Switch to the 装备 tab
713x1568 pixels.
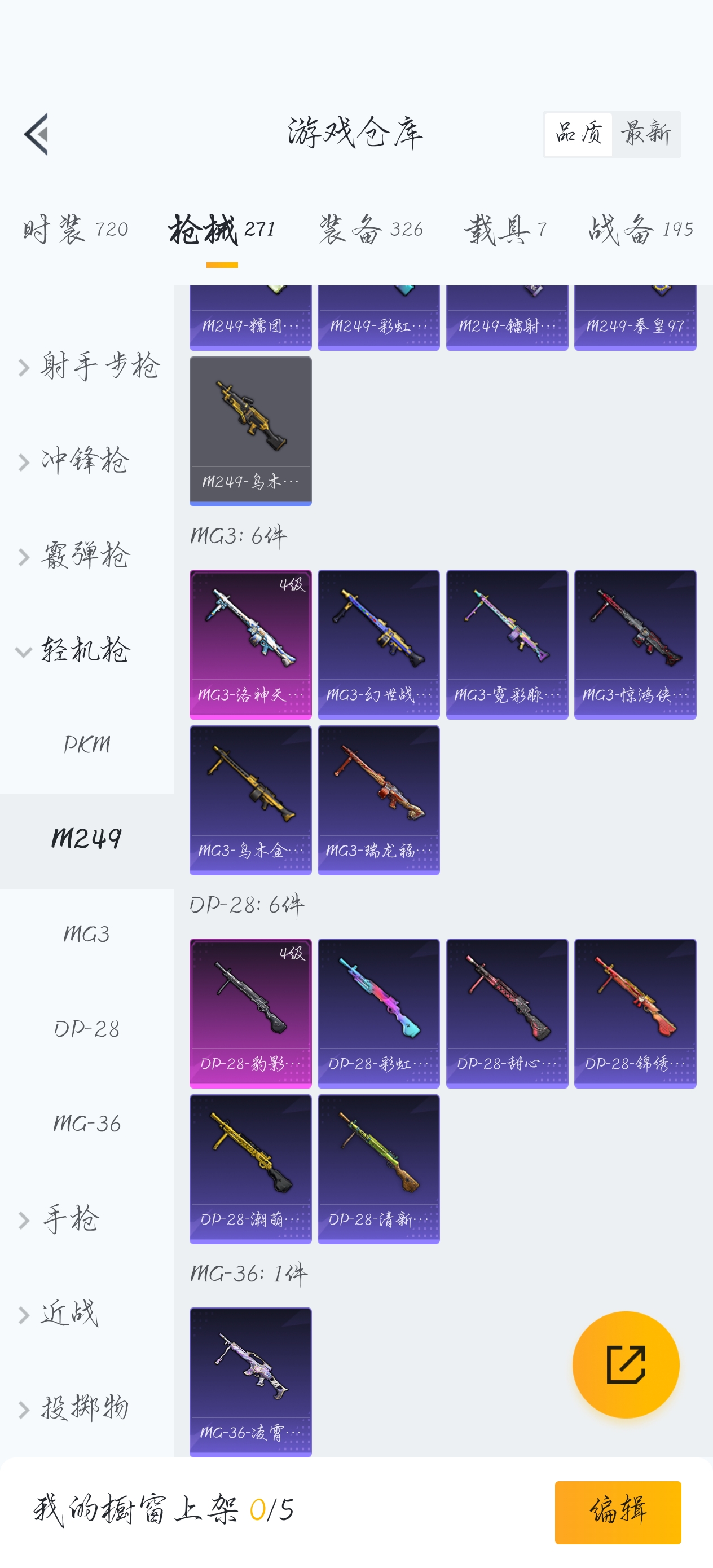371,230
